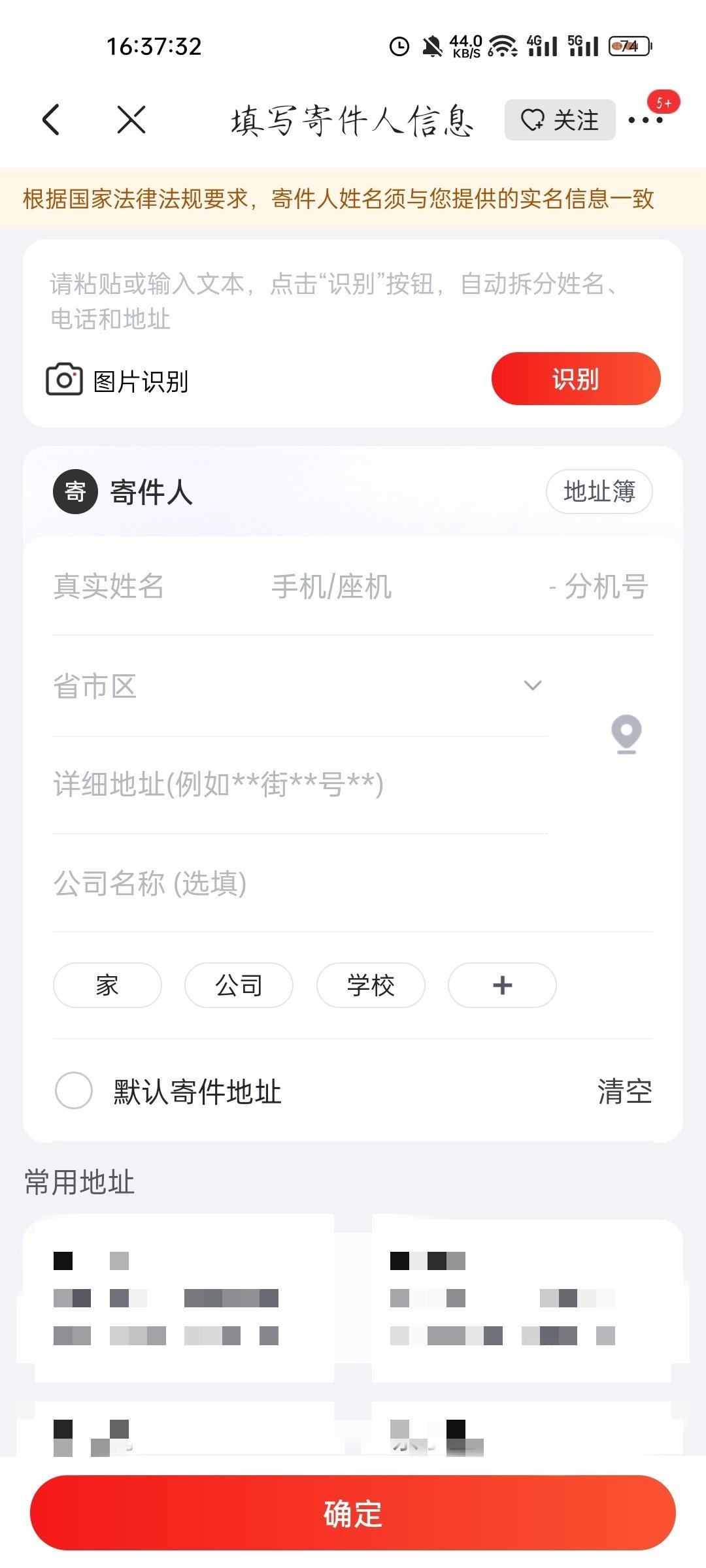Open the 地址簿 address book
Image resolution: width=706 pixels, height=1568 pixels.
[599, 491]
